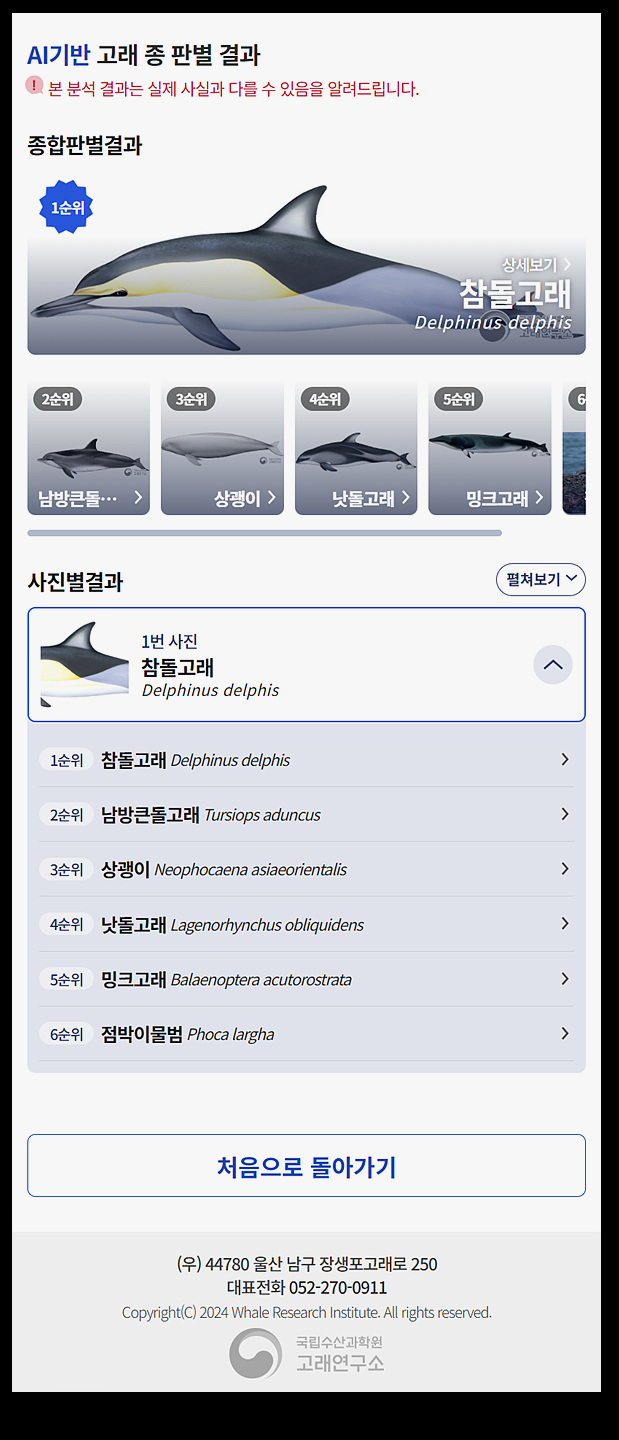This screenshot has width=619, height=1440.
Task: Open the 3순위 상괭이 card
Action: tap(222, 448)
